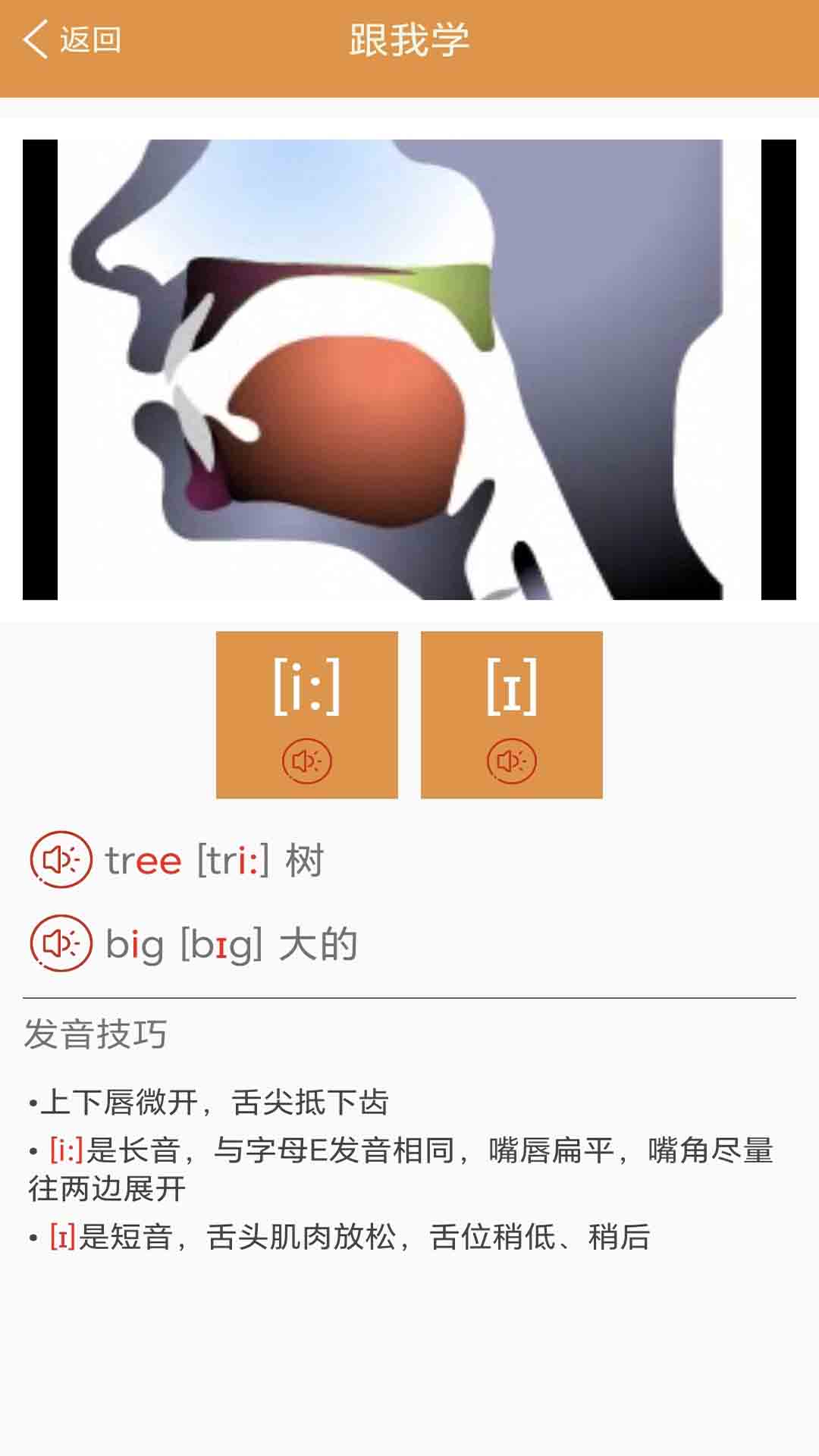Toggle playback of tree pronunciation
Image resolution: width=819 pixels, height=1456 pixels.
tap(61, 861)
